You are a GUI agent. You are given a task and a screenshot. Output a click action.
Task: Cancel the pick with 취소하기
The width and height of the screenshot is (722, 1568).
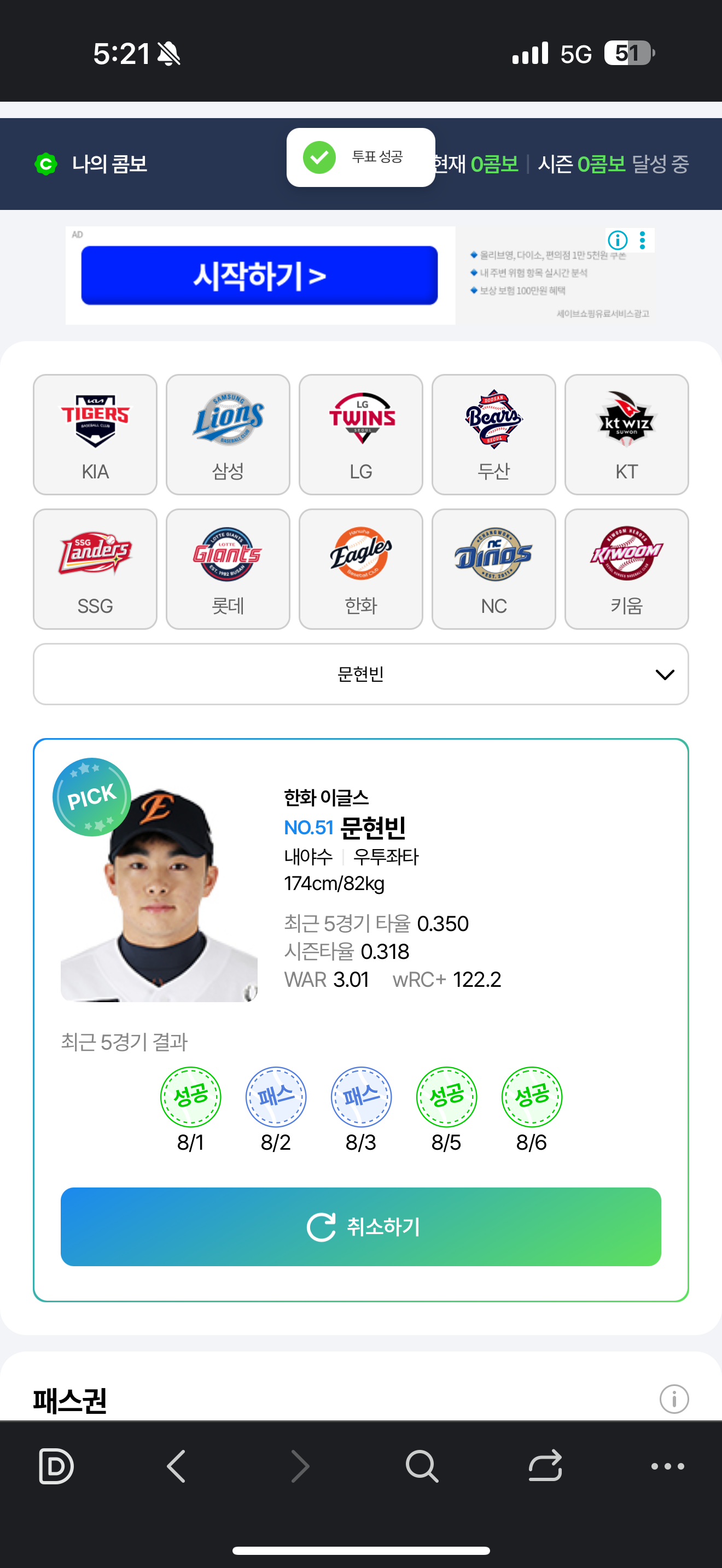click(x=360, y=1226)
